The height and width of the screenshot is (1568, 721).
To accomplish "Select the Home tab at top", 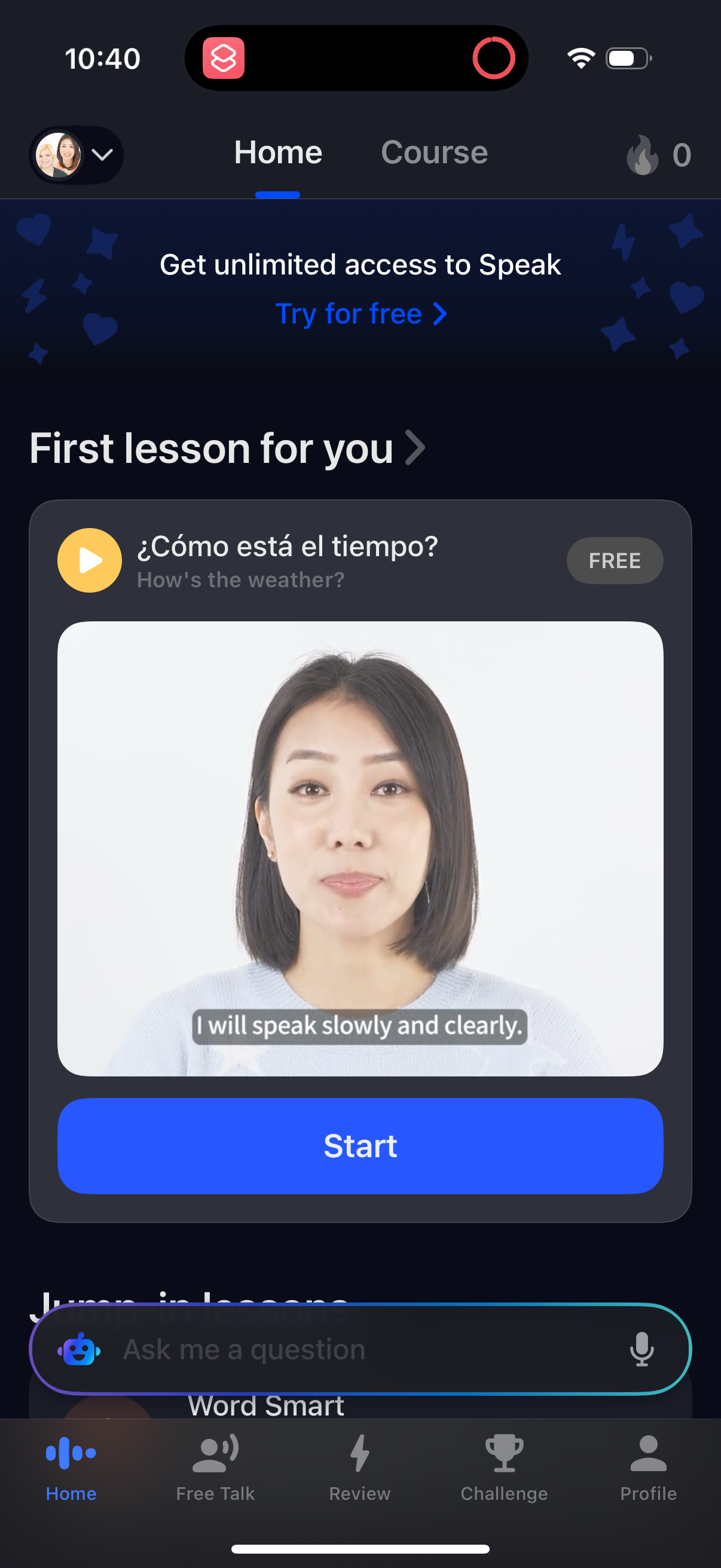I will (277, 152).
